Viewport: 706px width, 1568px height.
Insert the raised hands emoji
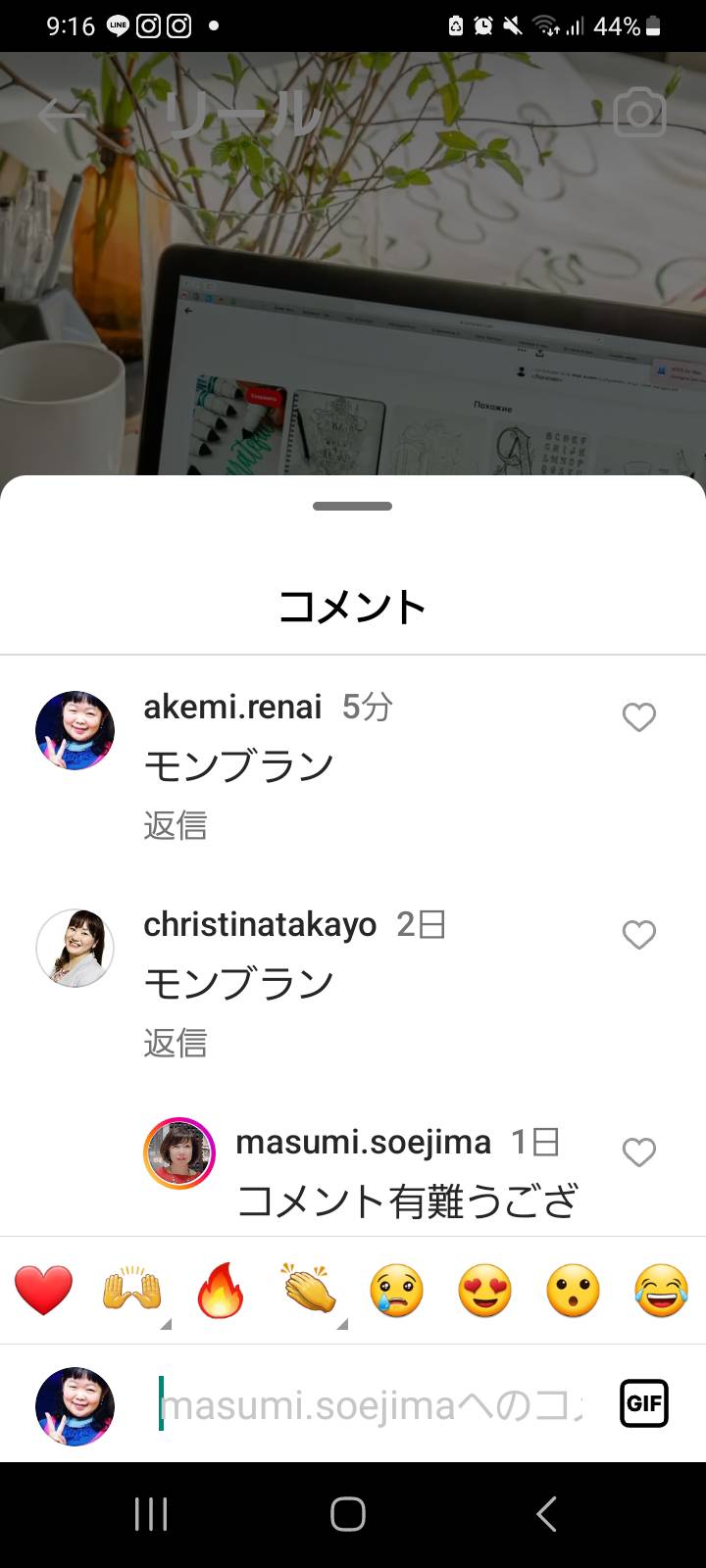(132, 1290)
